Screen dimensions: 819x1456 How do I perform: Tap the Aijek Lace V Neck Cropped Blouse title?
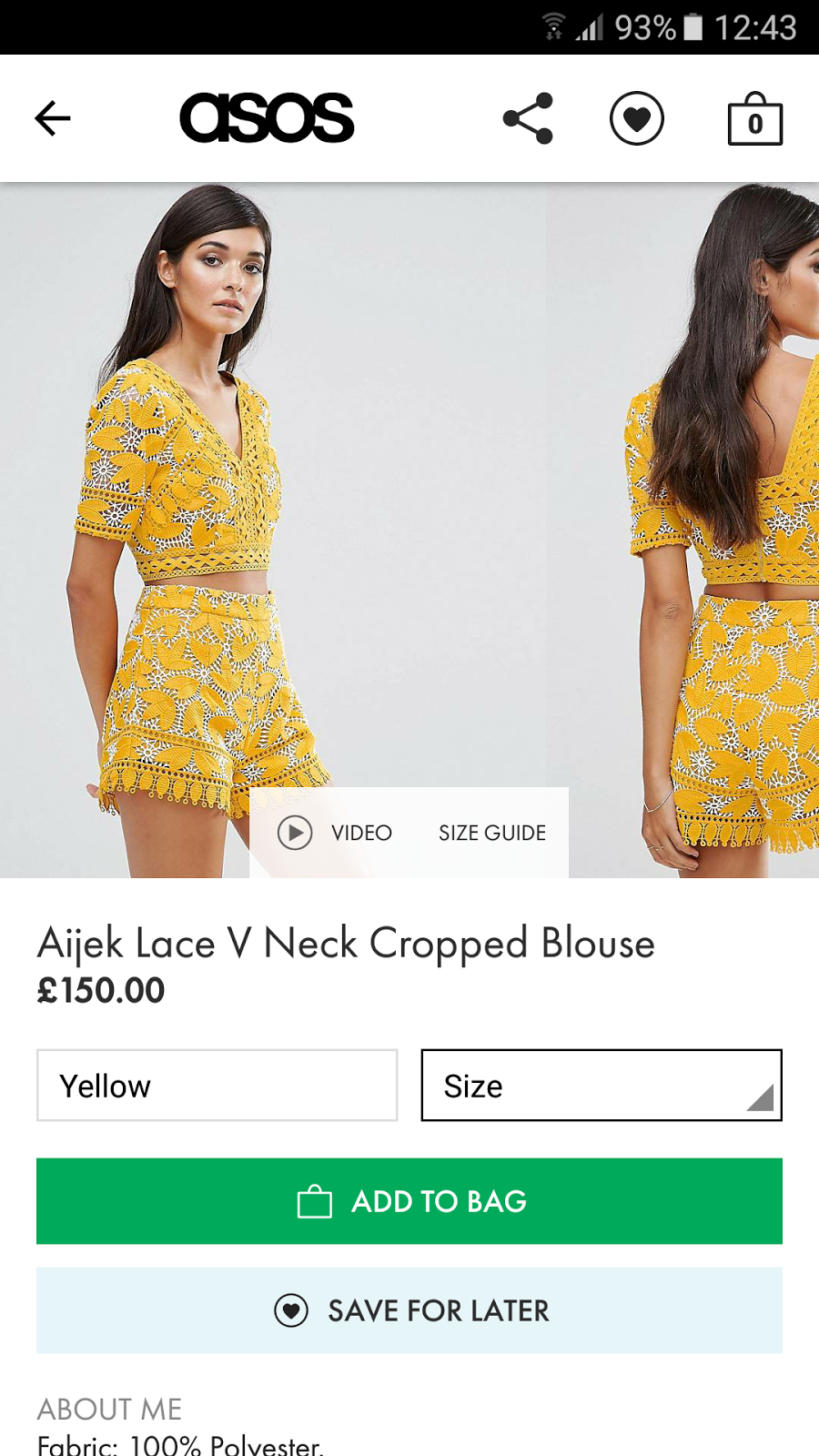(x=346, y=944)
